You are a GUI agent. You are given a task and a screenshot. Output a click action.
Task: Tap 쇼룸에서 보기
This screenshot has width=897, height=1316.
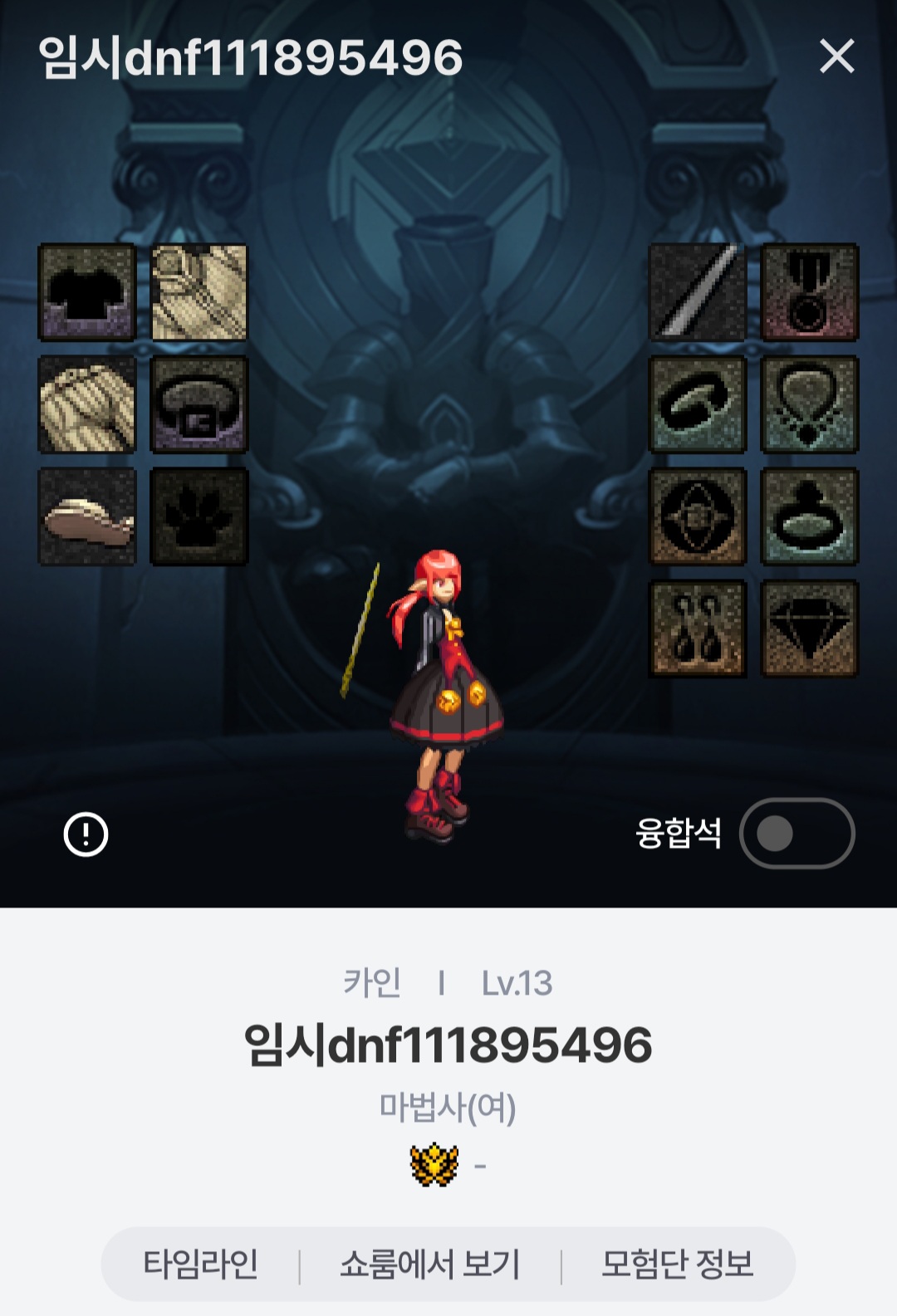pos(429,1264)
